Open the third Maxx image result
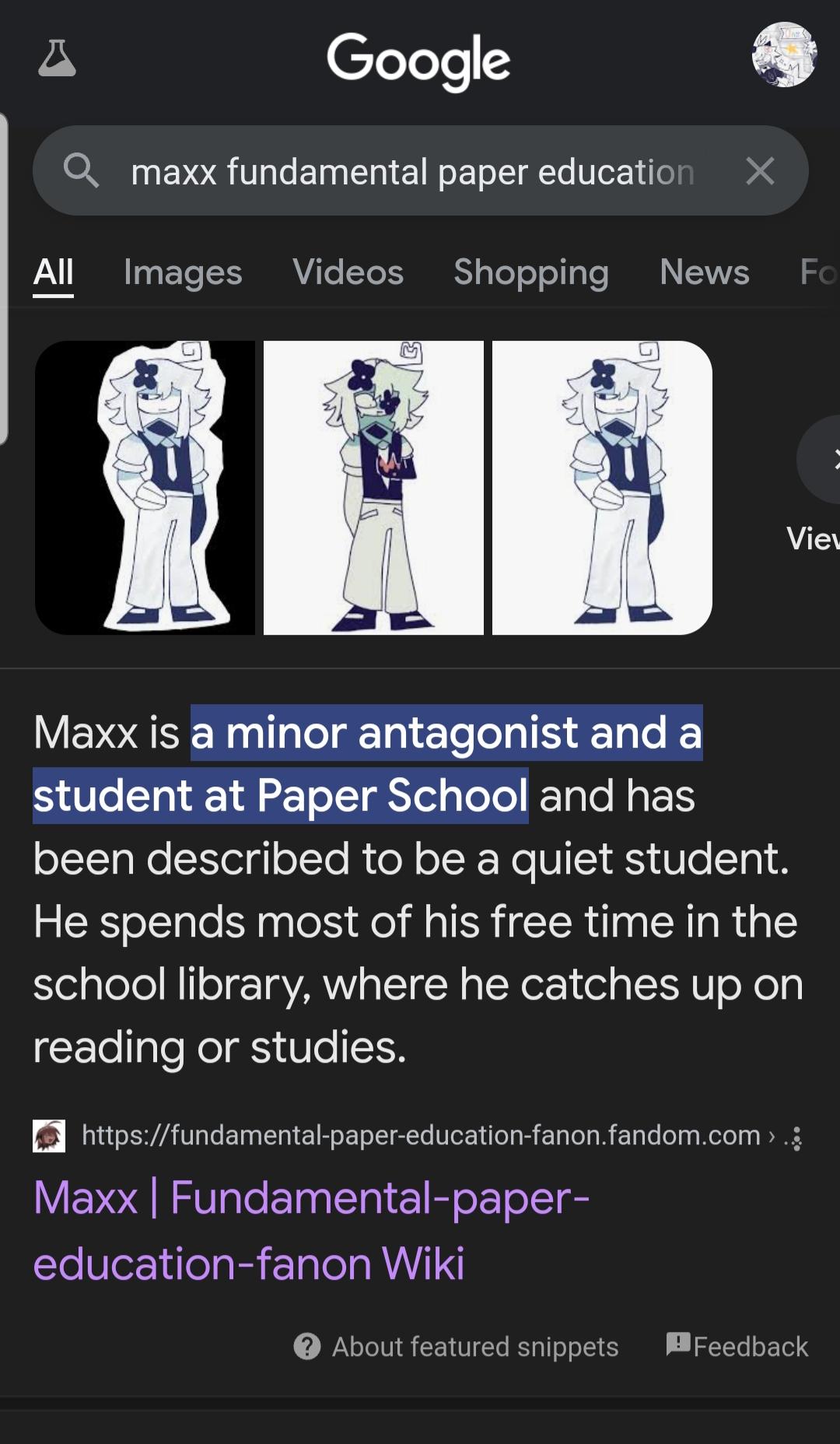 pyautogui.click(x=602, y=488)
